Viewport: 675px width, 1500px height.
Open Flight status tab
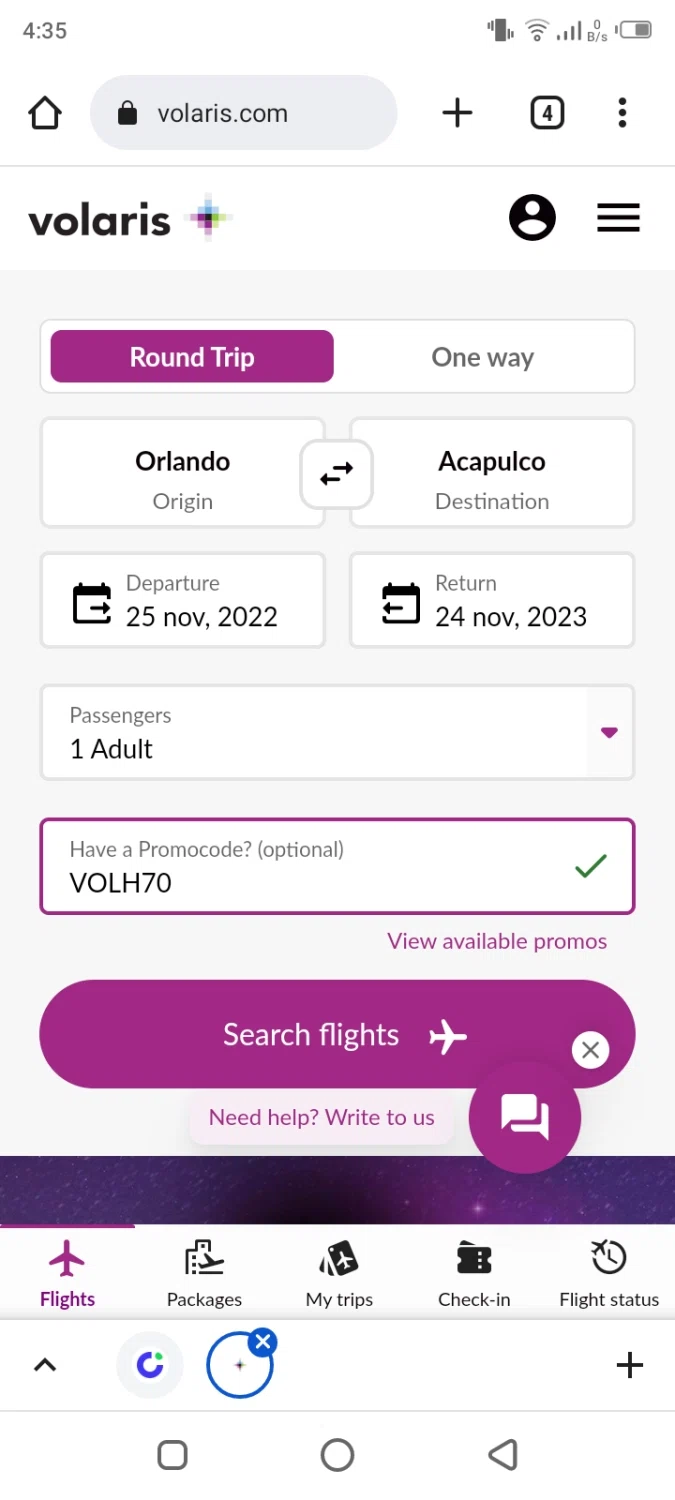[609, 1273]
